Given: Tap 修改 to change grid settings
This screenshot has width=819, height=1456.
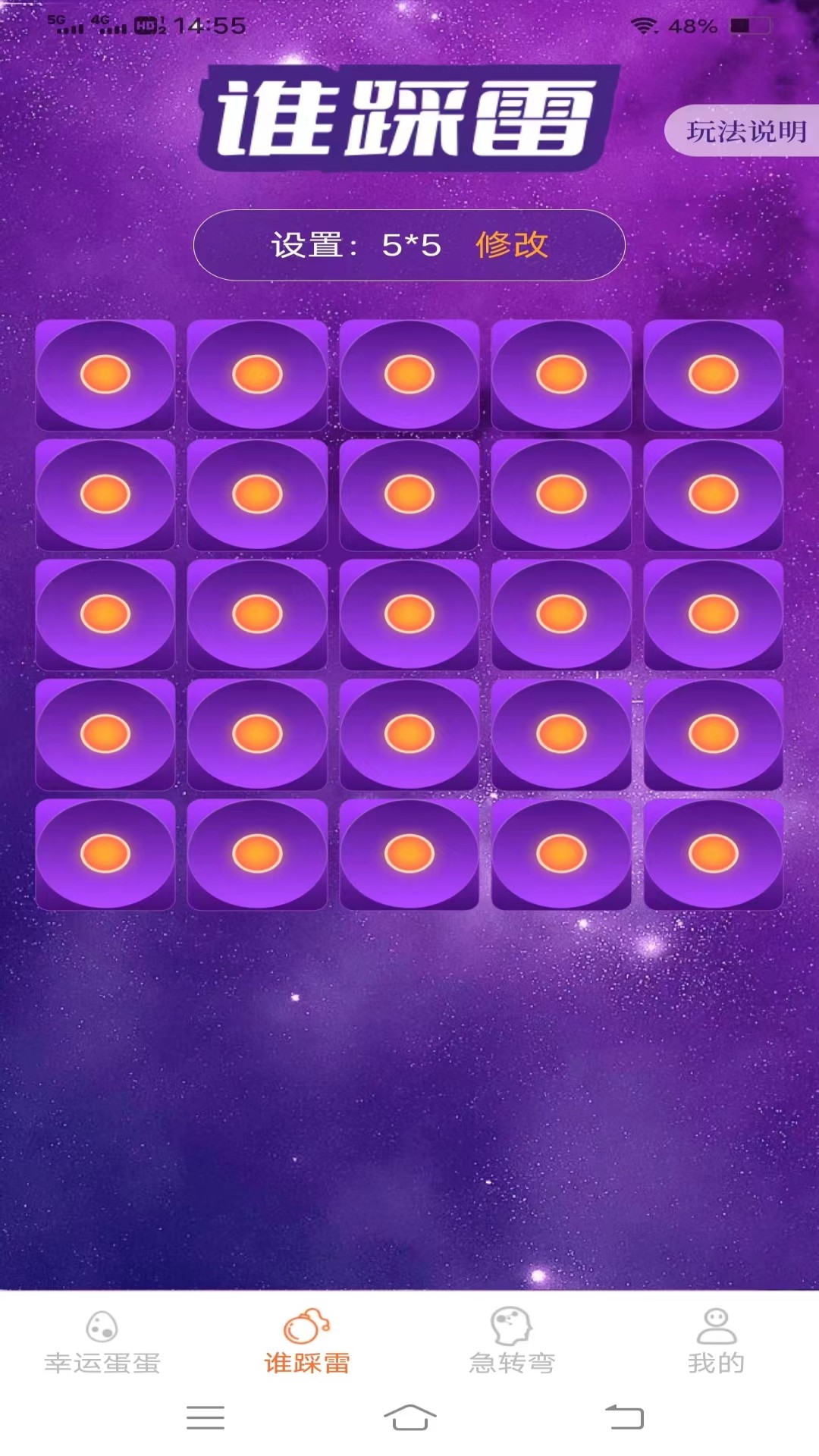Looking at the screenshot, I should coord(511,245).
